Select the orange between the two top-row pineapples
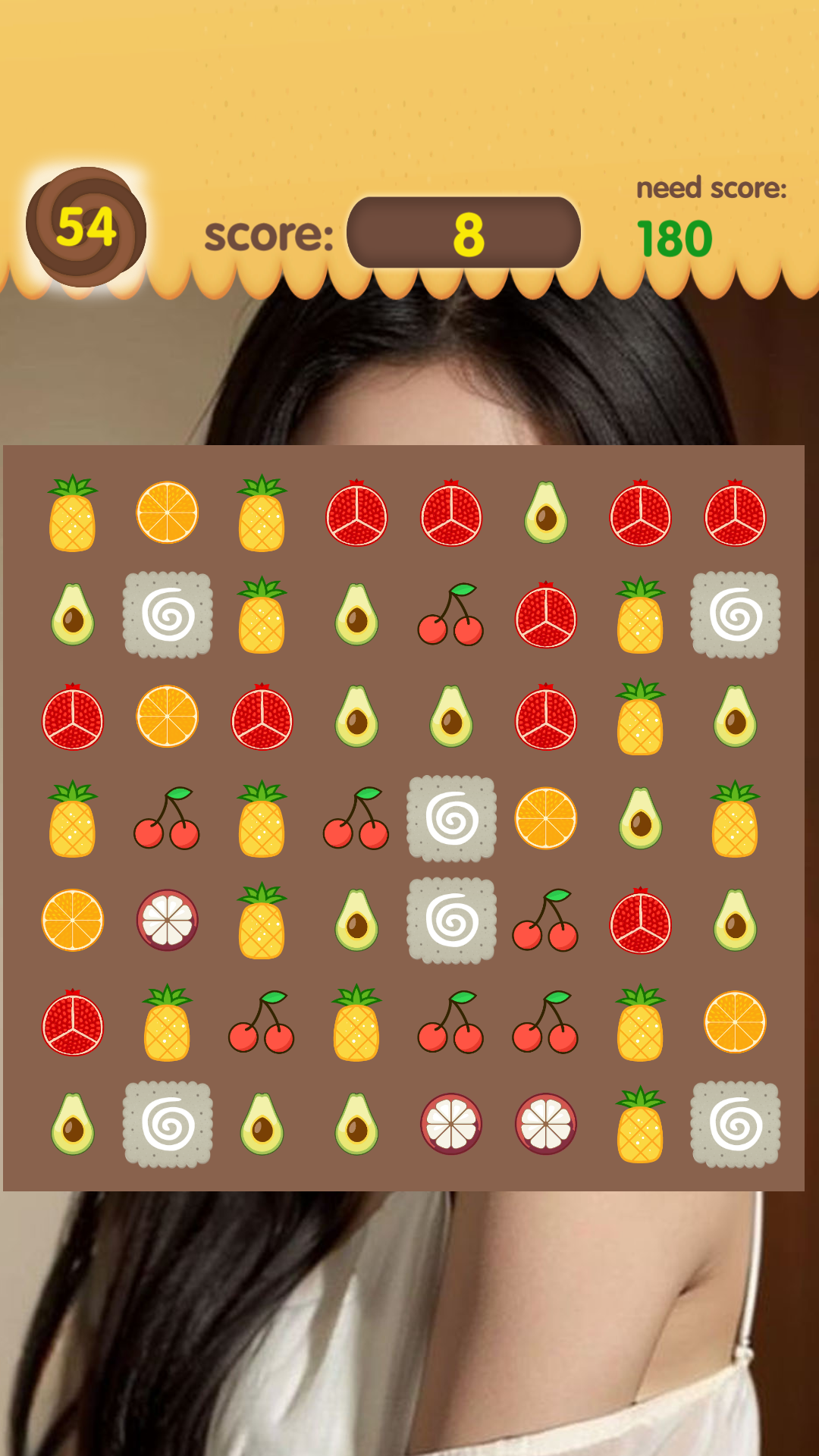The height and width of the screenshot is (1456, 819). [x=168, y=513]
